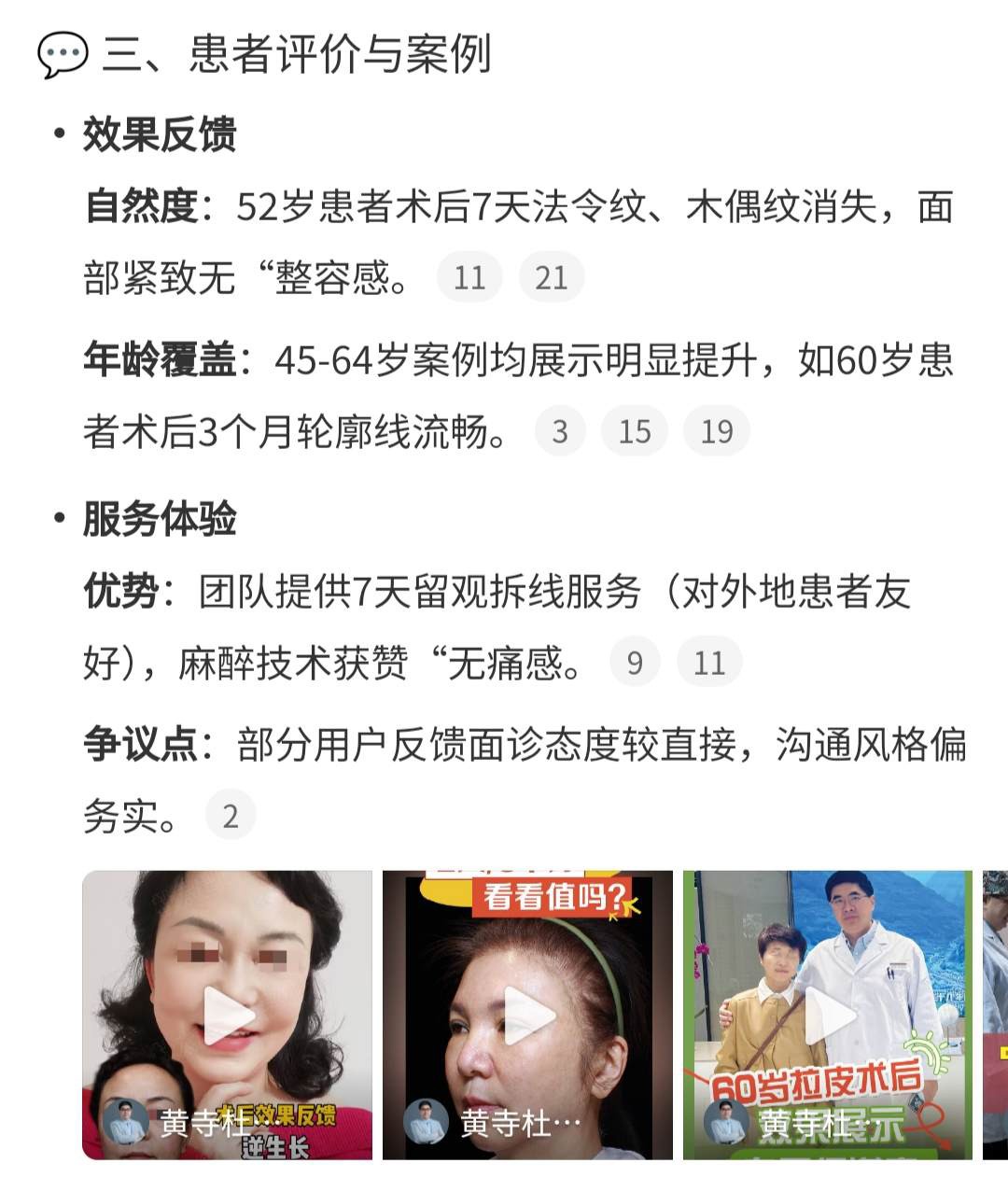Open citation 11 after 无痛感 text

pos(709,663)
